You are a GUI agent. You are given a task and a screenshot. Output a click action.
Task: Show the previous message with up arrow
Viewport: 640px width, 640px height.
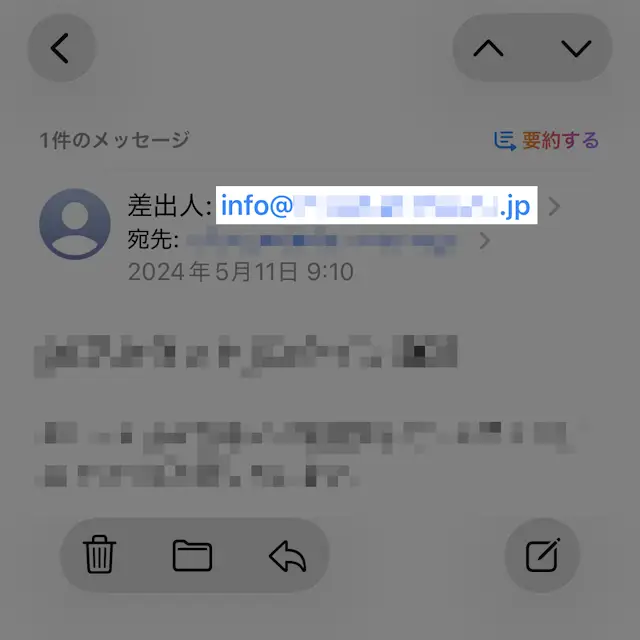pyautogui.click(x=488, y=48)
